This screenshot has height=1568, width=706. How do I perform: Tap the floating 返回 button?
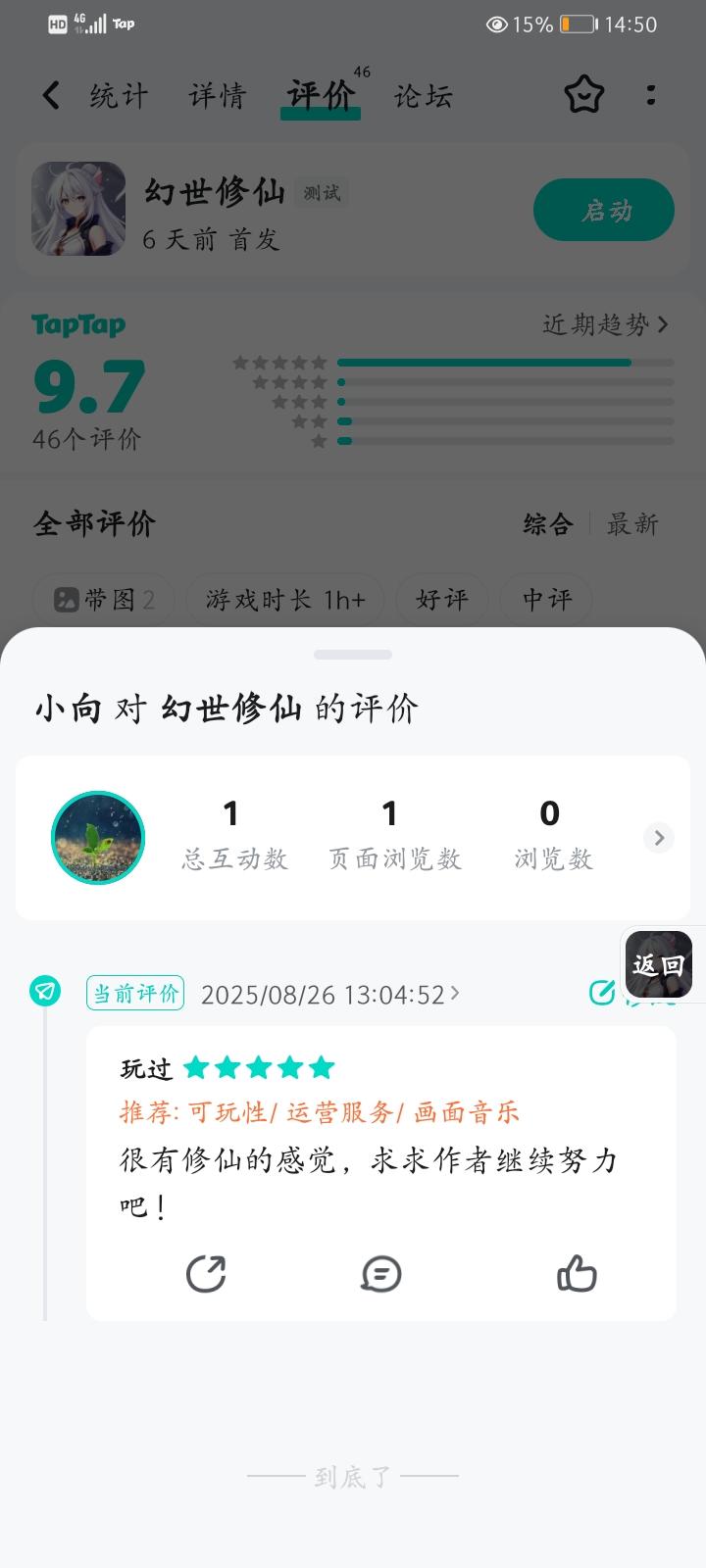[x=659, y=965]
